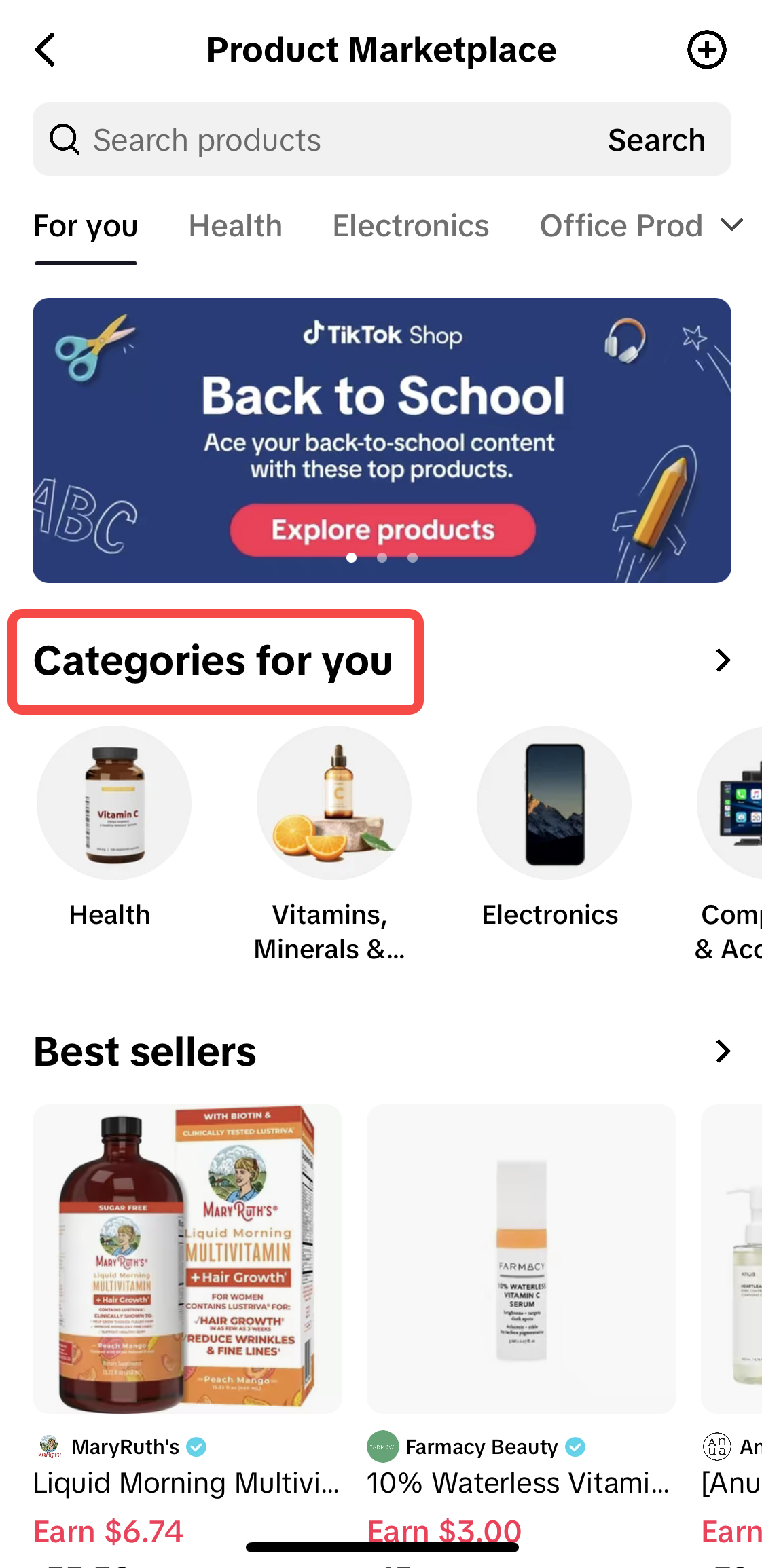
Task: Select the For you tab
Action: point(86,226)
